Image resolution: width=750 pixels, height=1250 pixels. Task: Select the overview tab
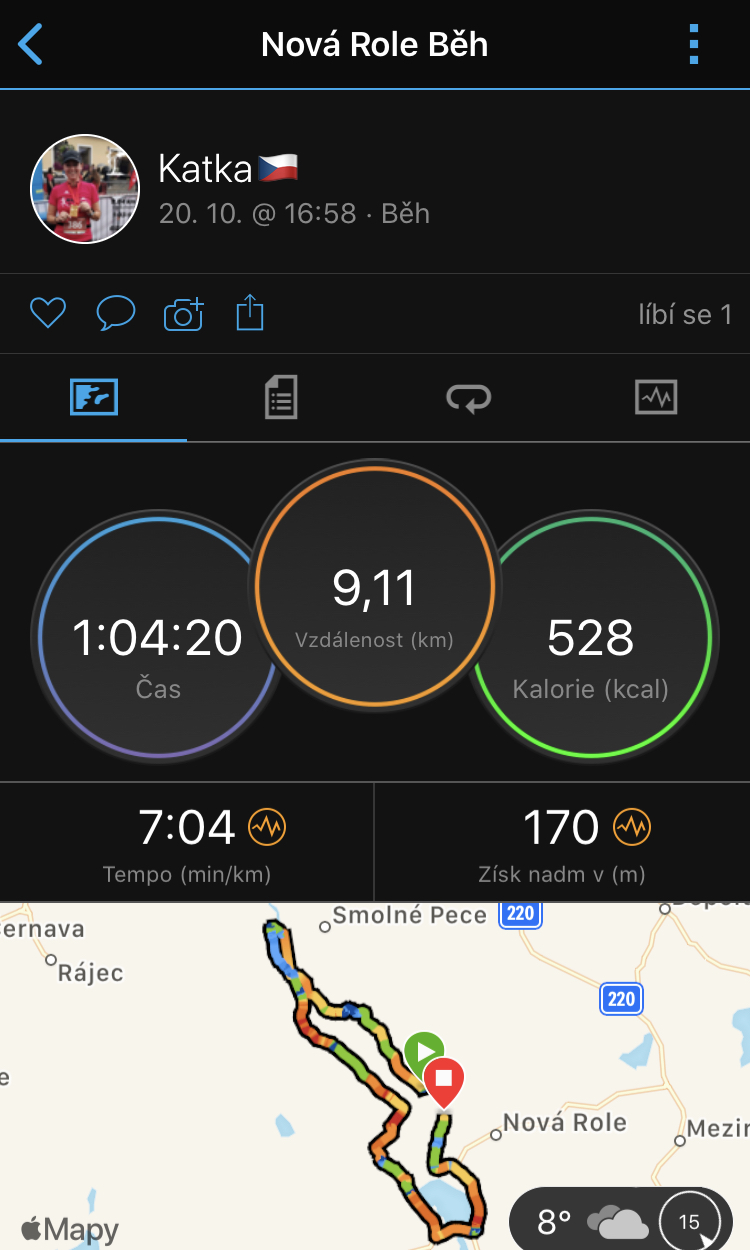pos(94,398)
